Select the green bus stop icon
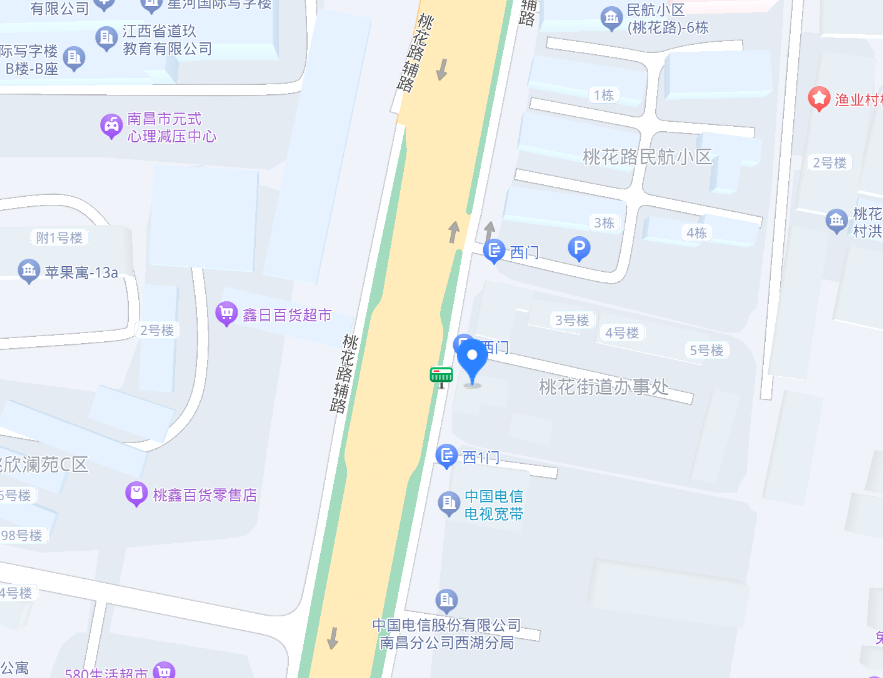This screenshot has height=678, width=883. [x=441, y=375]
